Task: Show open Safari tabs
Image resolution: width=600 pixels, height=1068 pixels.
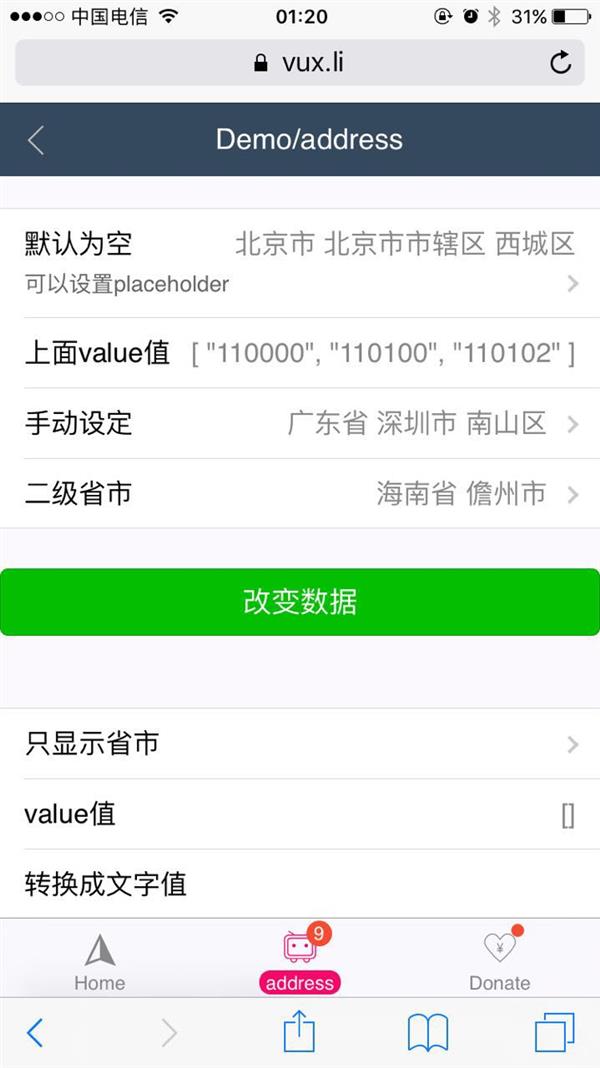Action: (x=554, y=1032)
